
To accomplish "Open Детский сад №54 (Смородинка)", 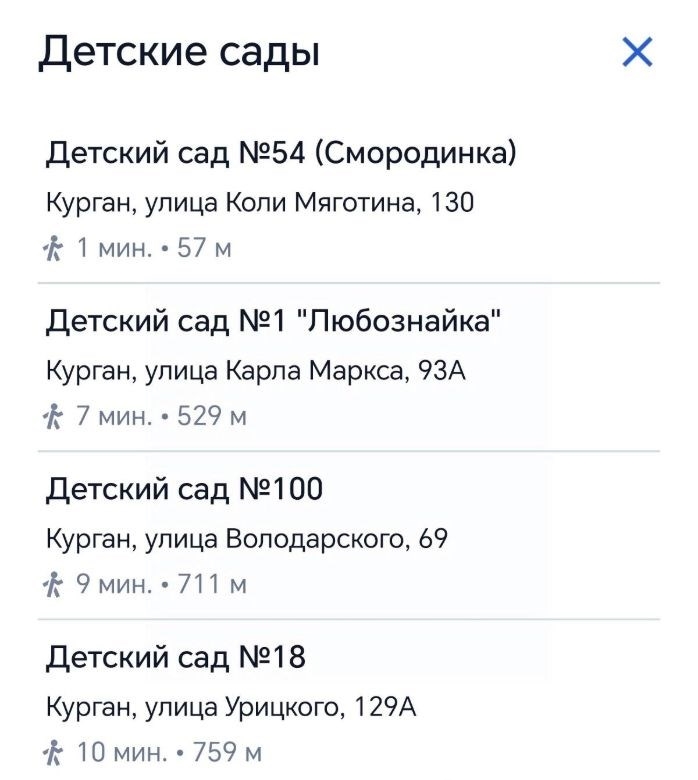I will pos(282,155).
